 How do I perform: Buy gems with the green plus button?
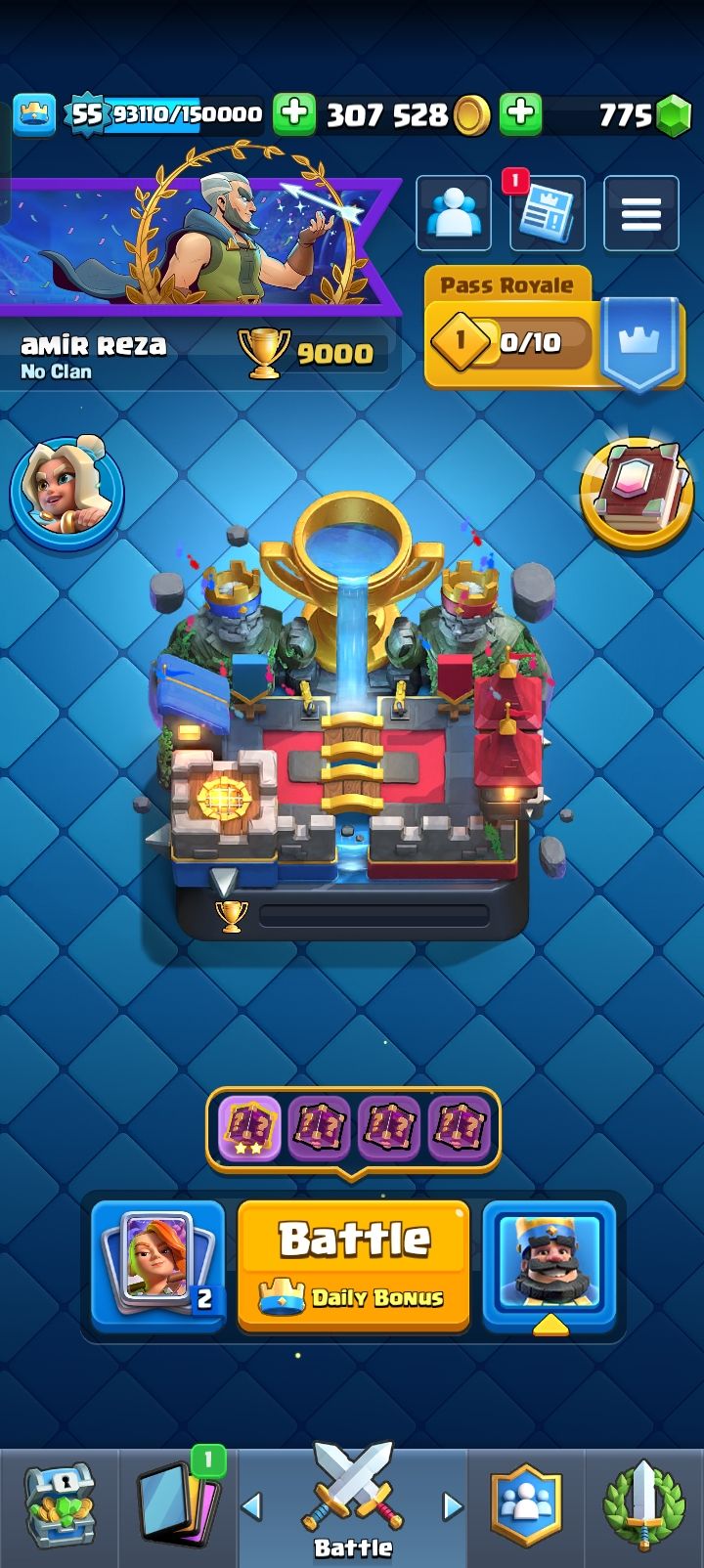coord(520,114)
